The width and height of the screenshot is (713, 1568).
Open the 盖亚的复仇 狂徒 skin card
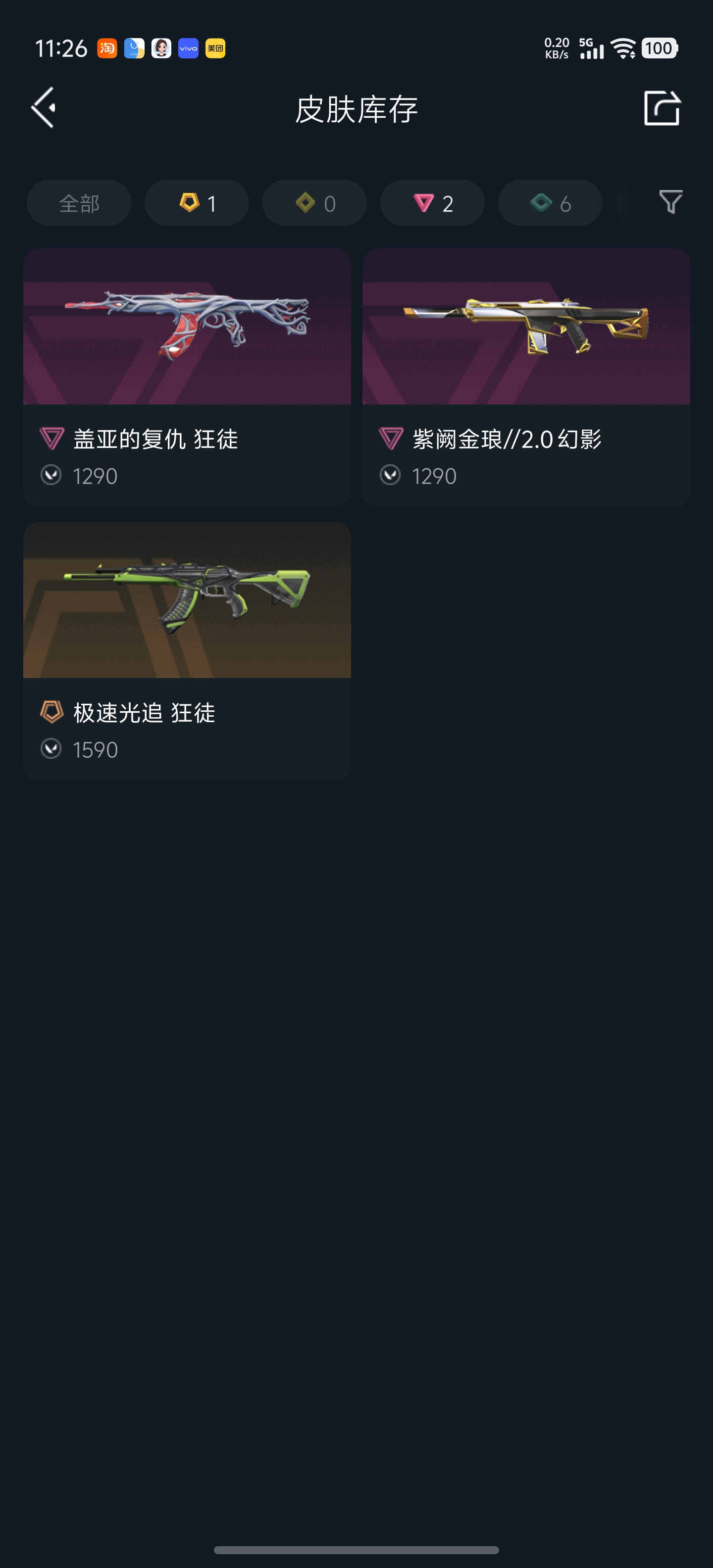[x=187, y=377]
